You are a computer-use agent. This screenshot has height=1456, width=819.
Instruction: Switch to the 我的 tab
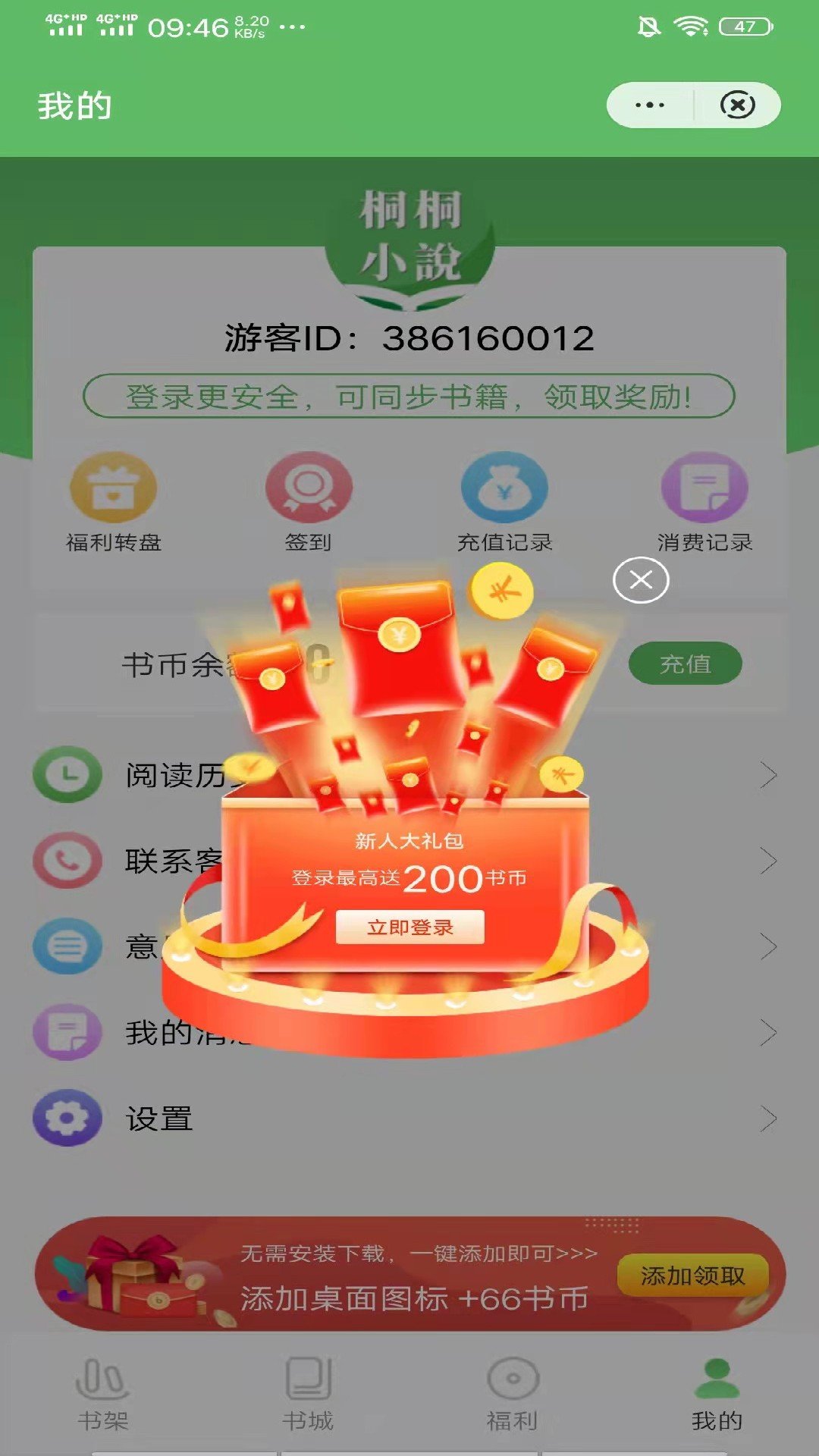tap(717, 1399)
